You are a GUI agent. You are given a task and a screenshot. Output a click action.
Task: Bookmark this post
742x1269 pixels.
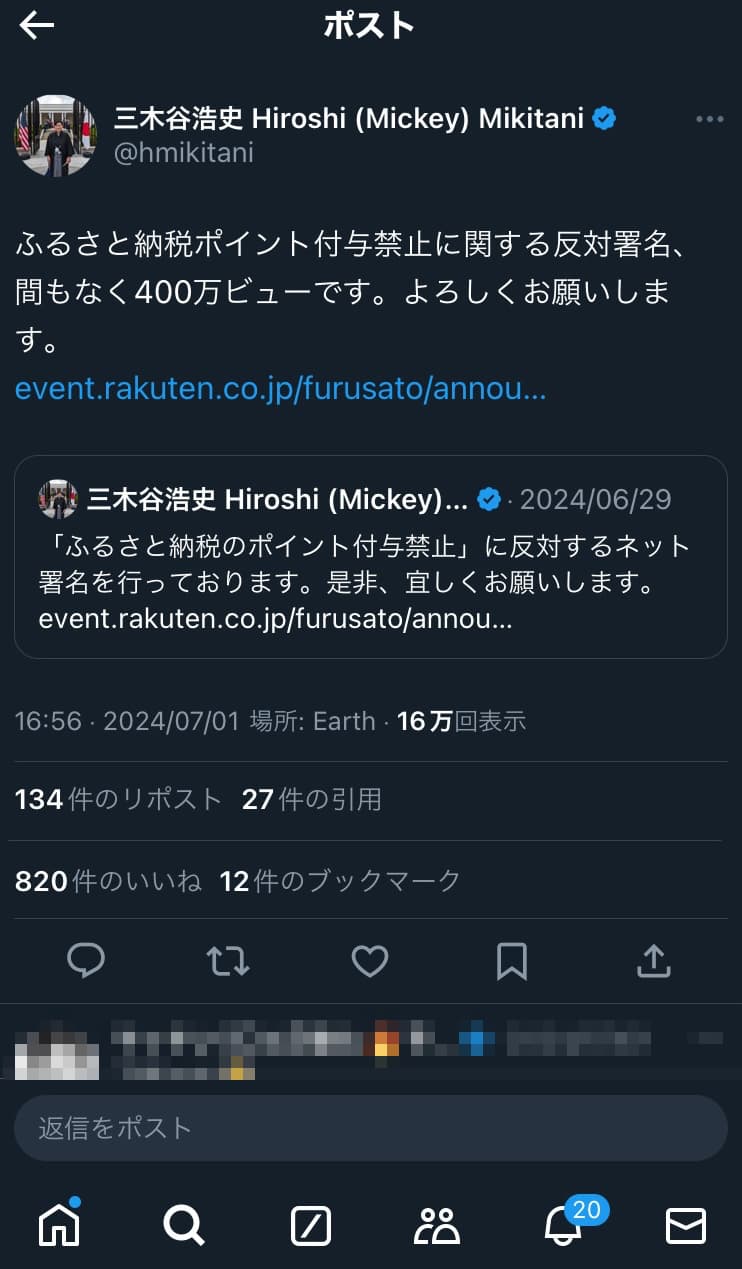(512, 961)
